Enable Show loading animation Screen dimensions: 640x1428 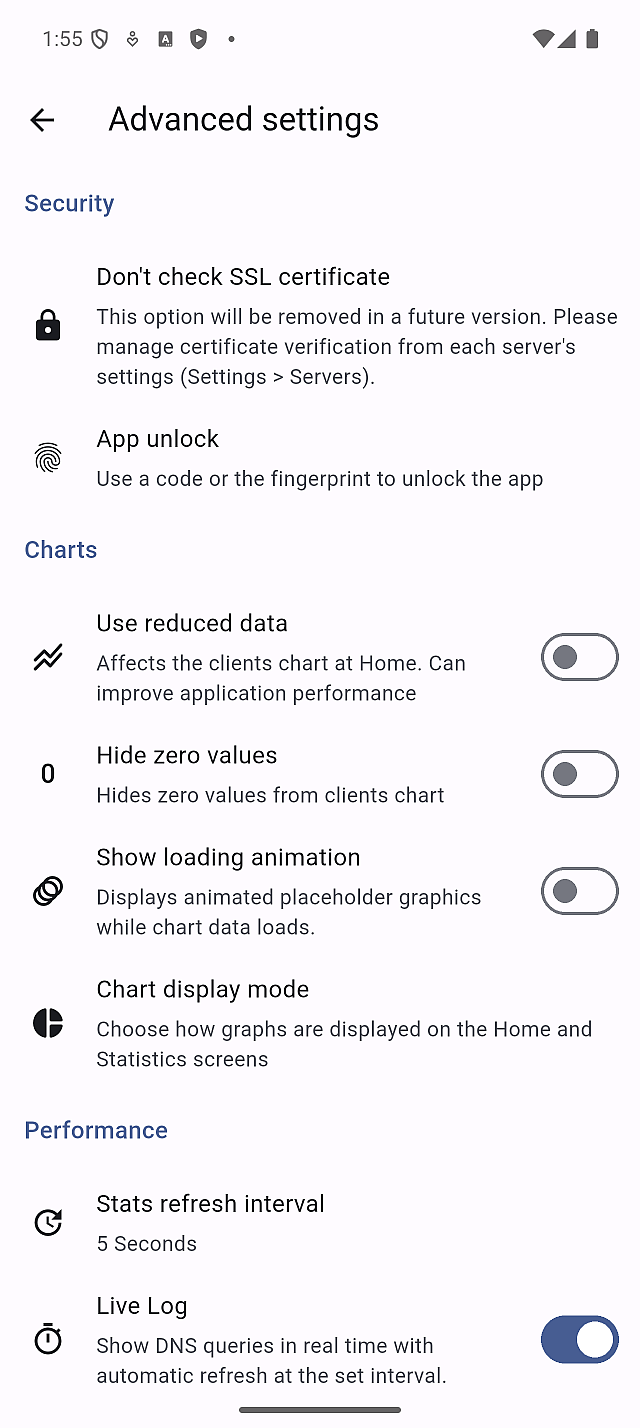579,891
